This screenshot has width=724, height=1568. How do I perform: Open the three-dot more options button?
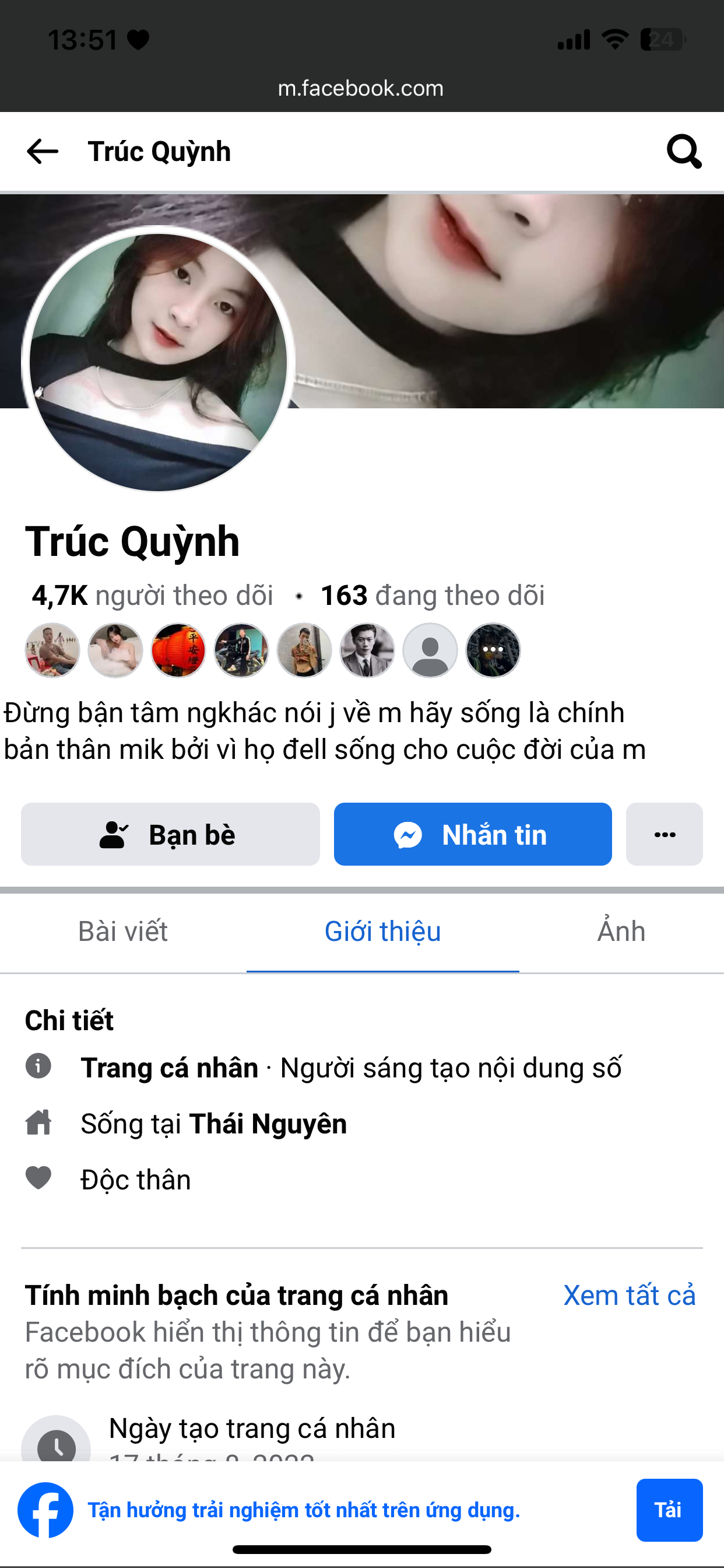[x=665, y=835]
